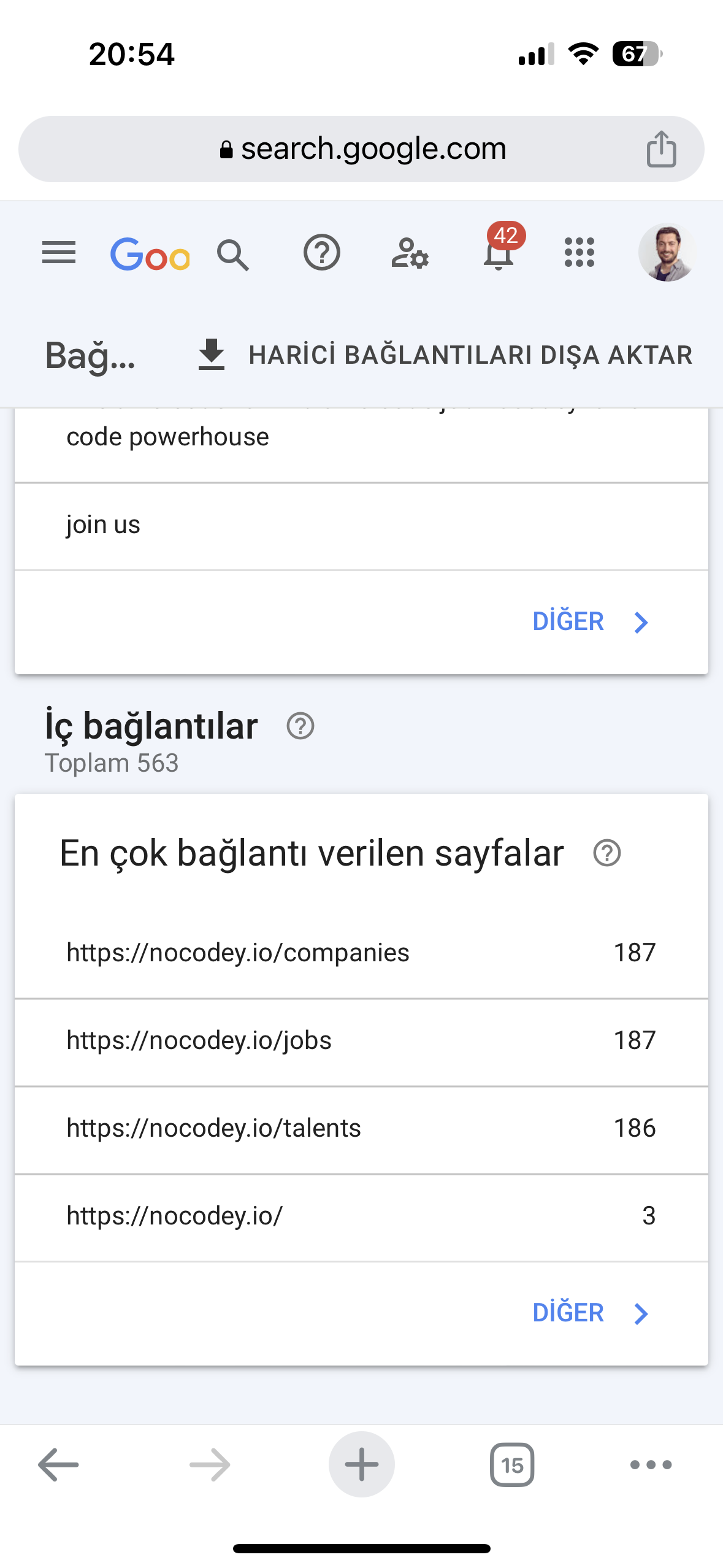Tap the search.google.com address bar
This screenshot has width=723, height=1568.
click(x=362, y=149)
